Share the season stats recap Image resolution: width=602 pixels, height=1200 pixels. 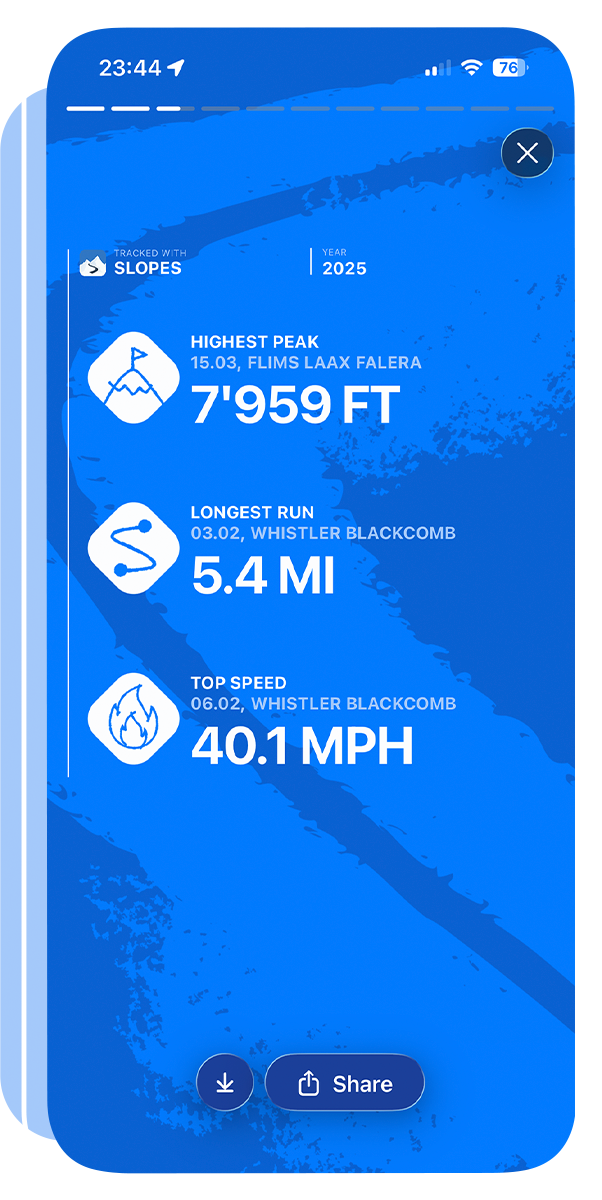pos(345,1083)
